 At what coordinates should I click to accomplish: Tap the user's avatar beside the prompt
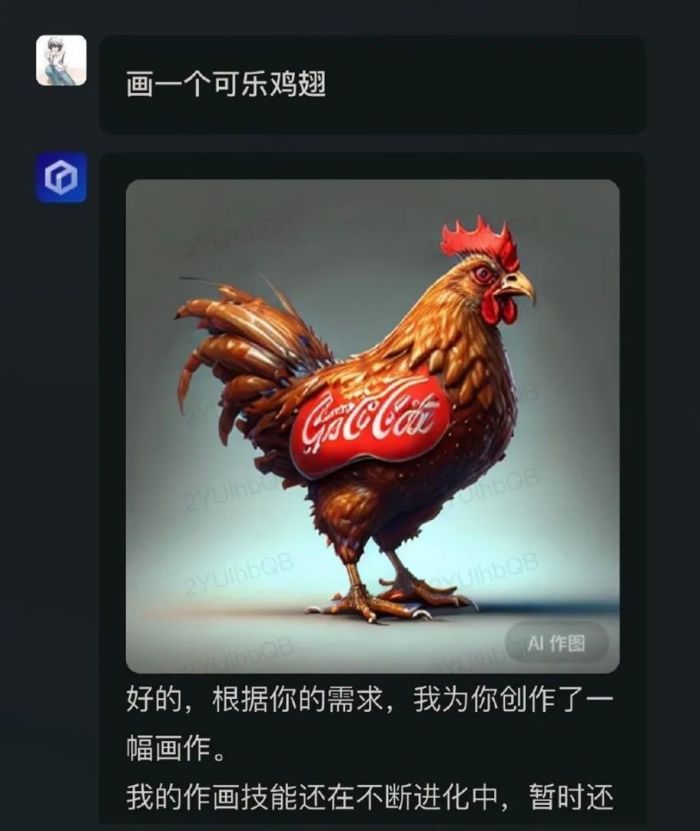tap(61, 60)
